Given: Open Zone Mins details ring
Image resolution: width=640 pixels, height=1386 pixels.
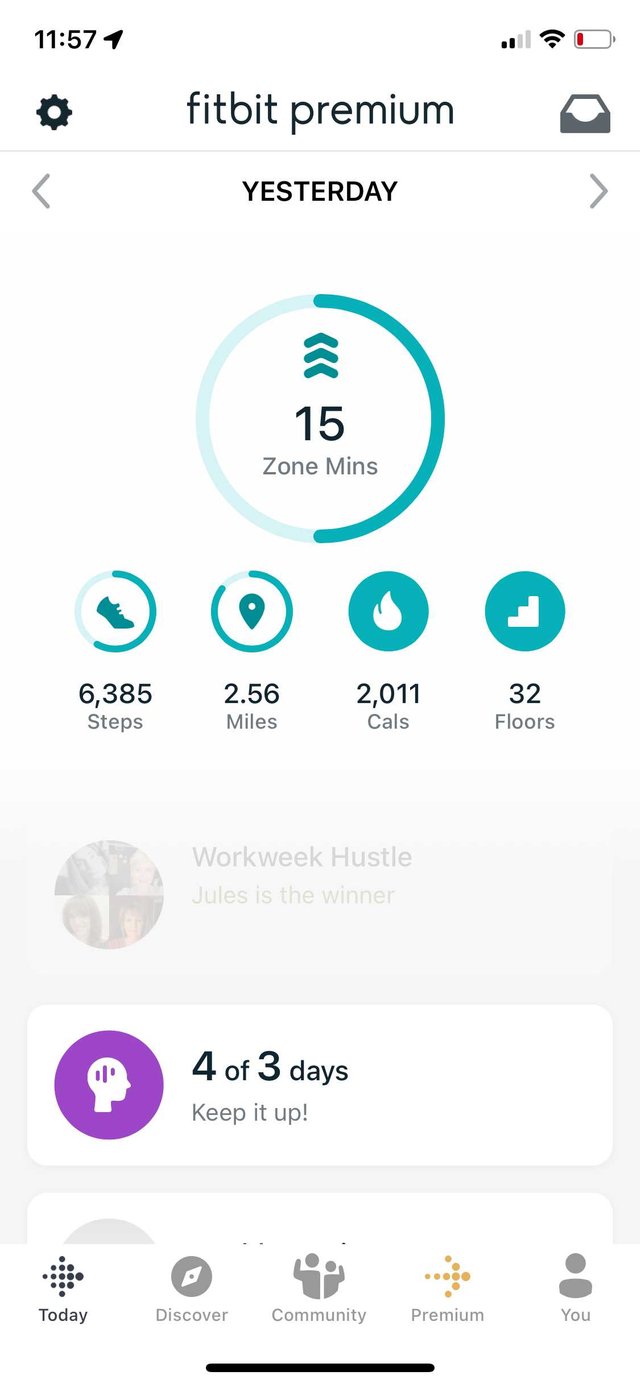Looking at the screenshot, I should pyautogui.click(x=320, y=419).
